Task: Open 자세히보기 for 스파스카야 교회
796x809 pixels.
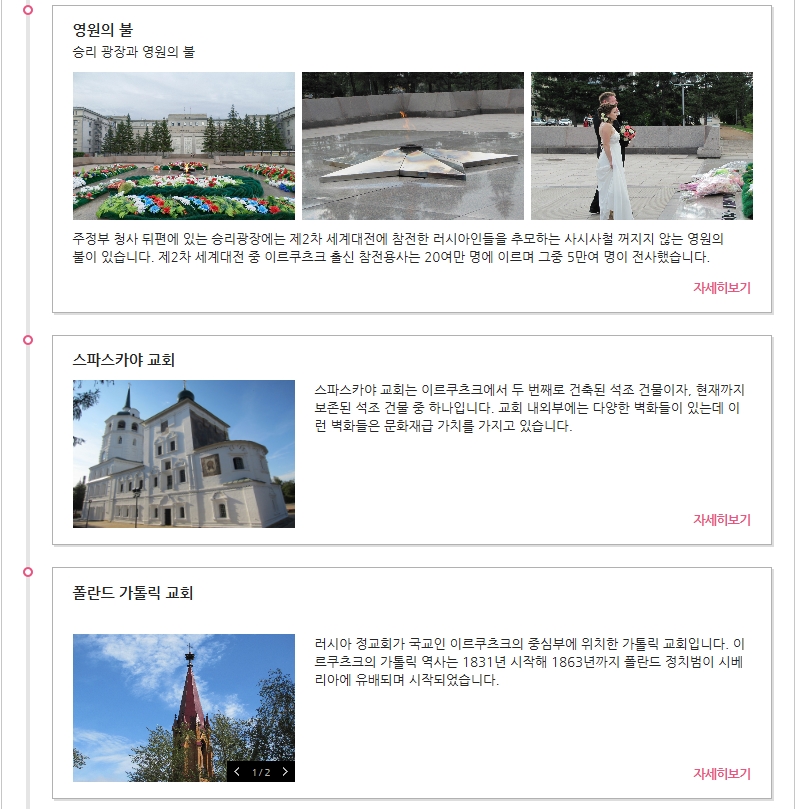Action: click(721, 520)
